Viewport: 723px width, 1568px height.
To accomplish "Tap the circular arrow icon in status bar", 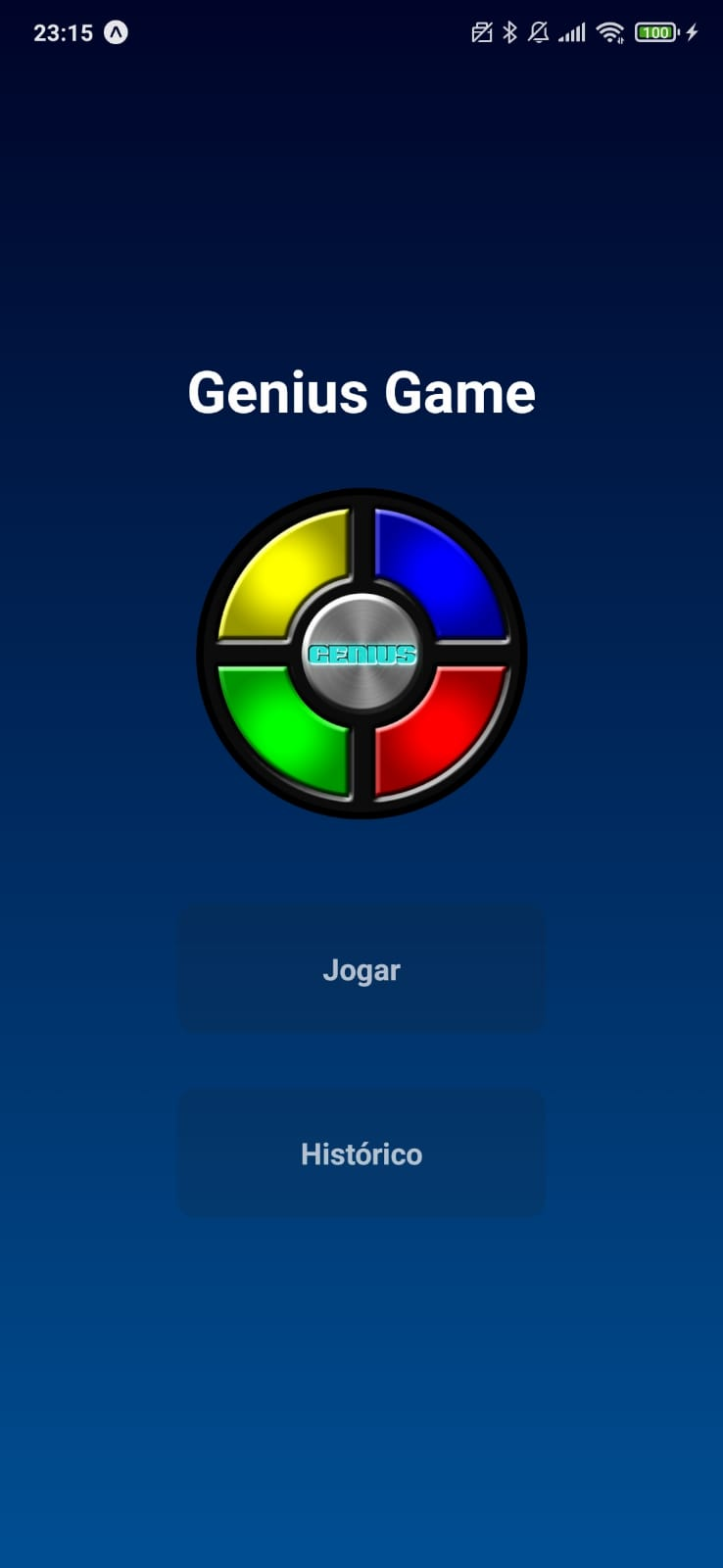I will 116,31.
